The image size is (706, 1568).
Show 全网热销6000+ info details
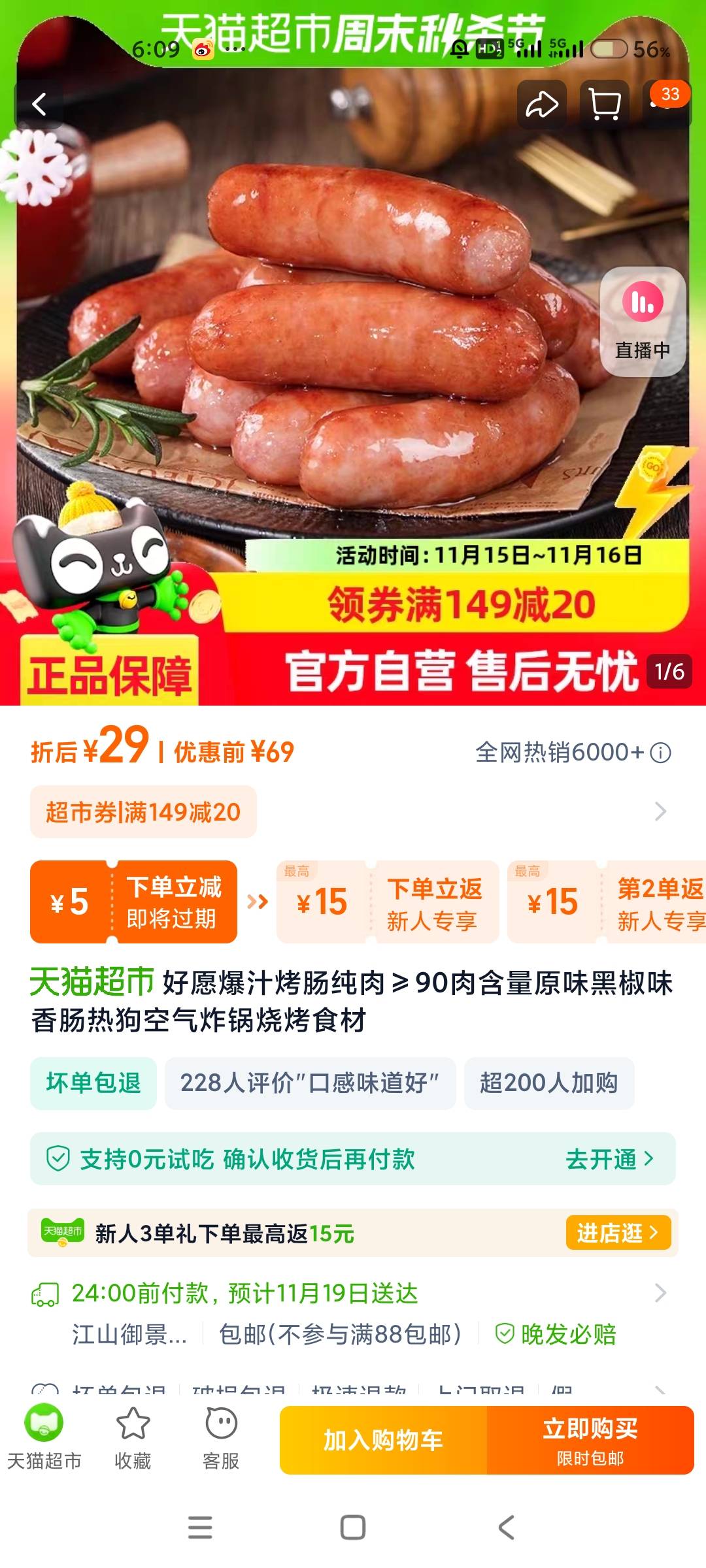coord(661,753)
